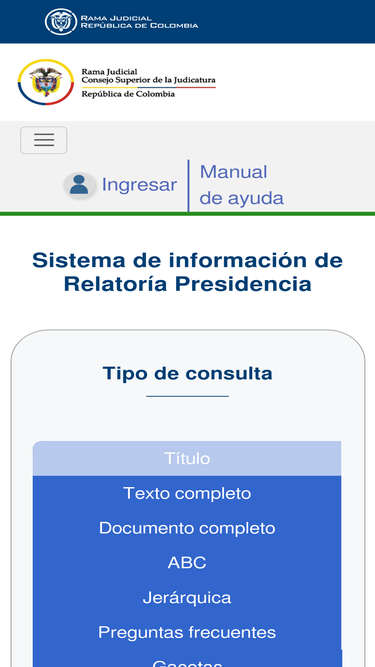Select the Título query type
This screenshot has width=375, height=667.
pos(187,459)
